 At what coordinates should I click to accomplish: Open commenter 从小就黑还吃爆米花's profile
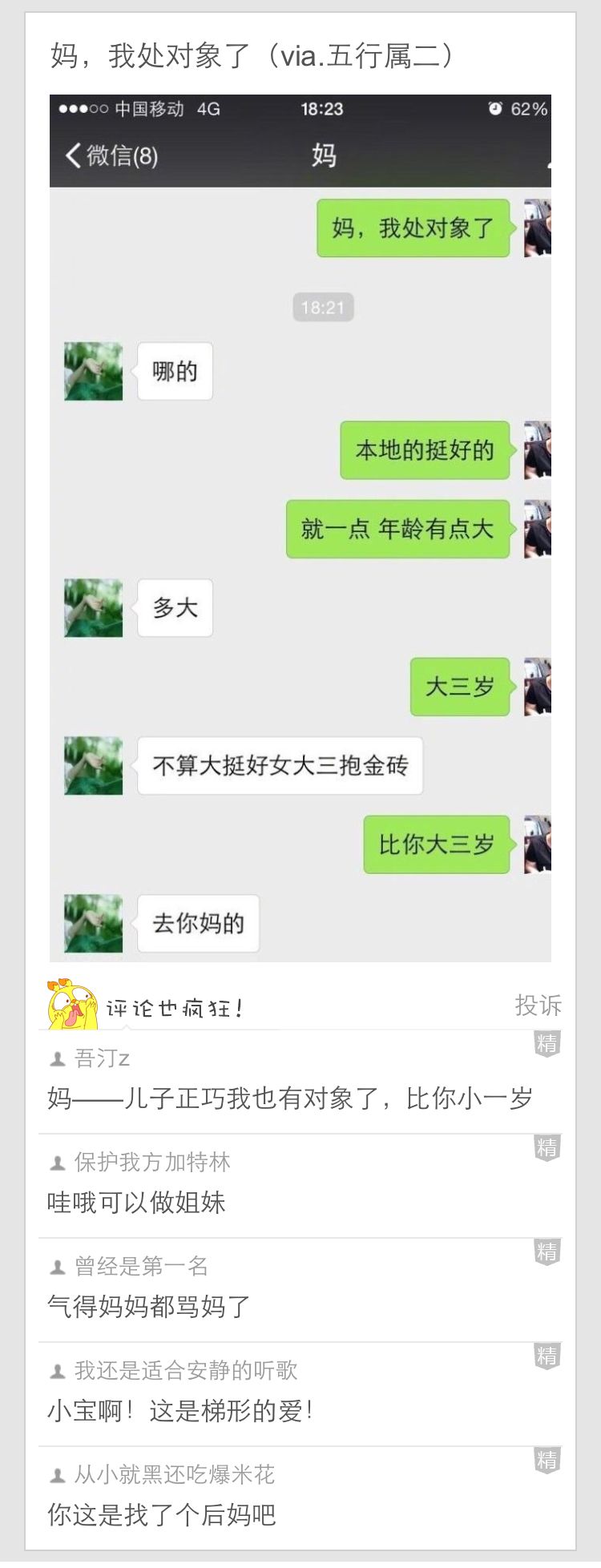pyautogui.click(x=174, y=1474)
